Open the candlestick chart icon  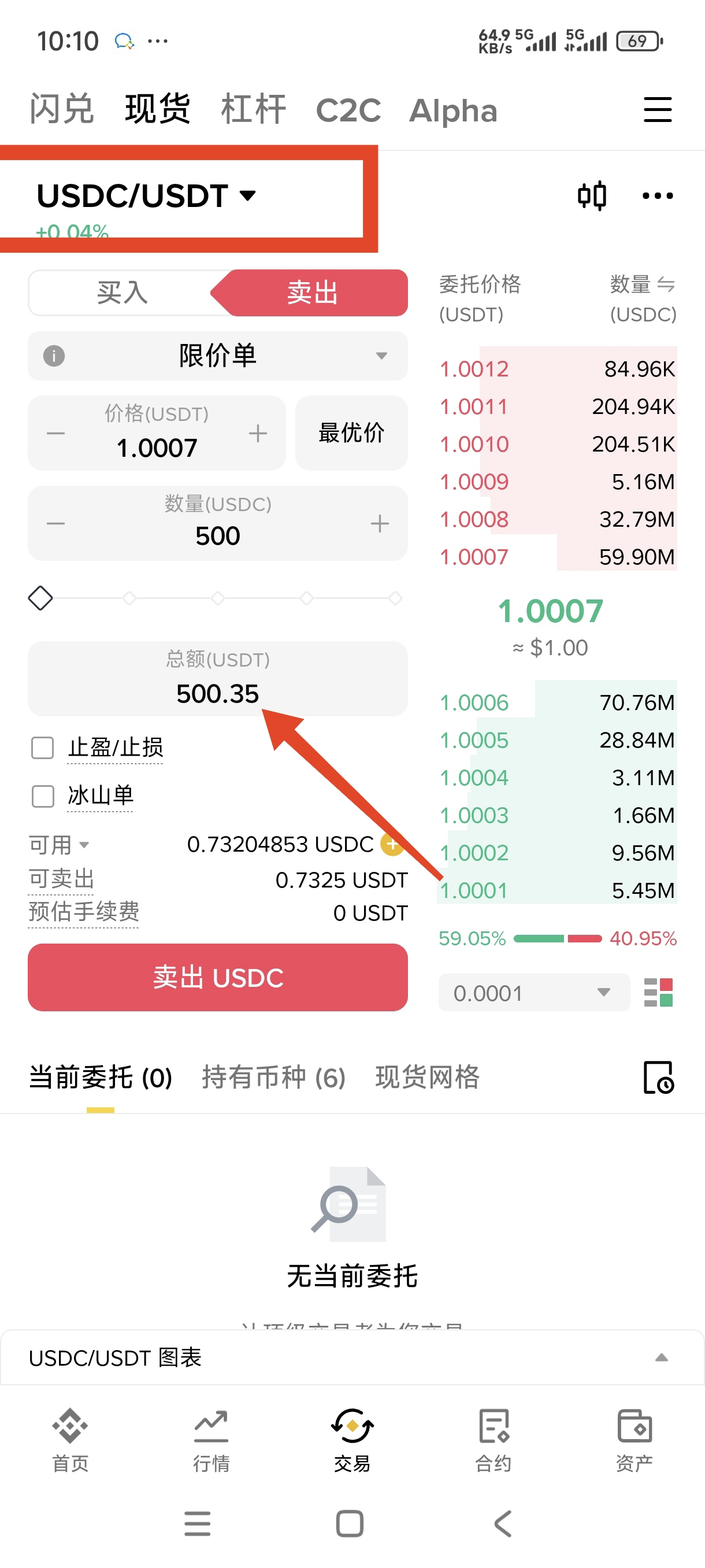coord(591,195)
